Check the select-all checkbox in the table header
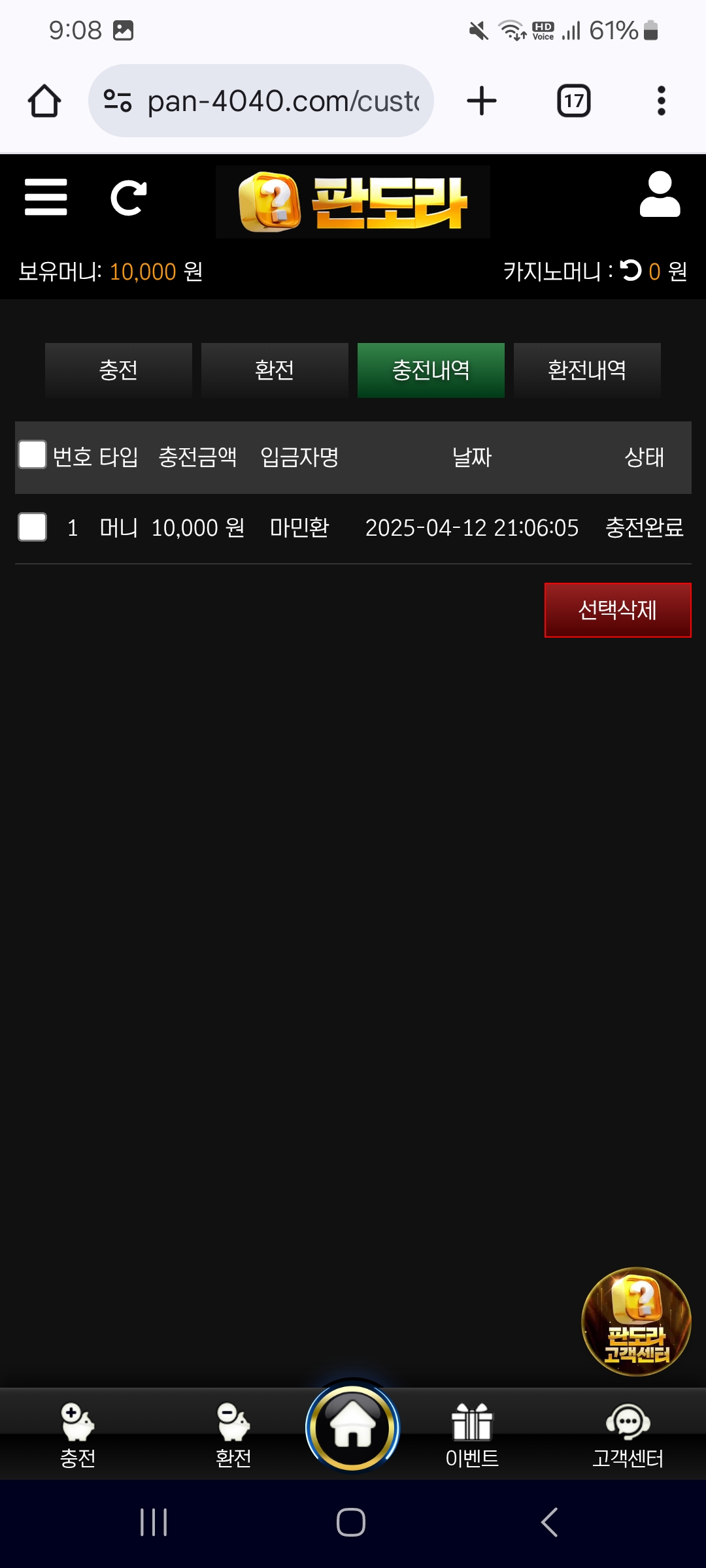Image resolution: width=706 pixels, height=1568 pixels. coord(32,455)
